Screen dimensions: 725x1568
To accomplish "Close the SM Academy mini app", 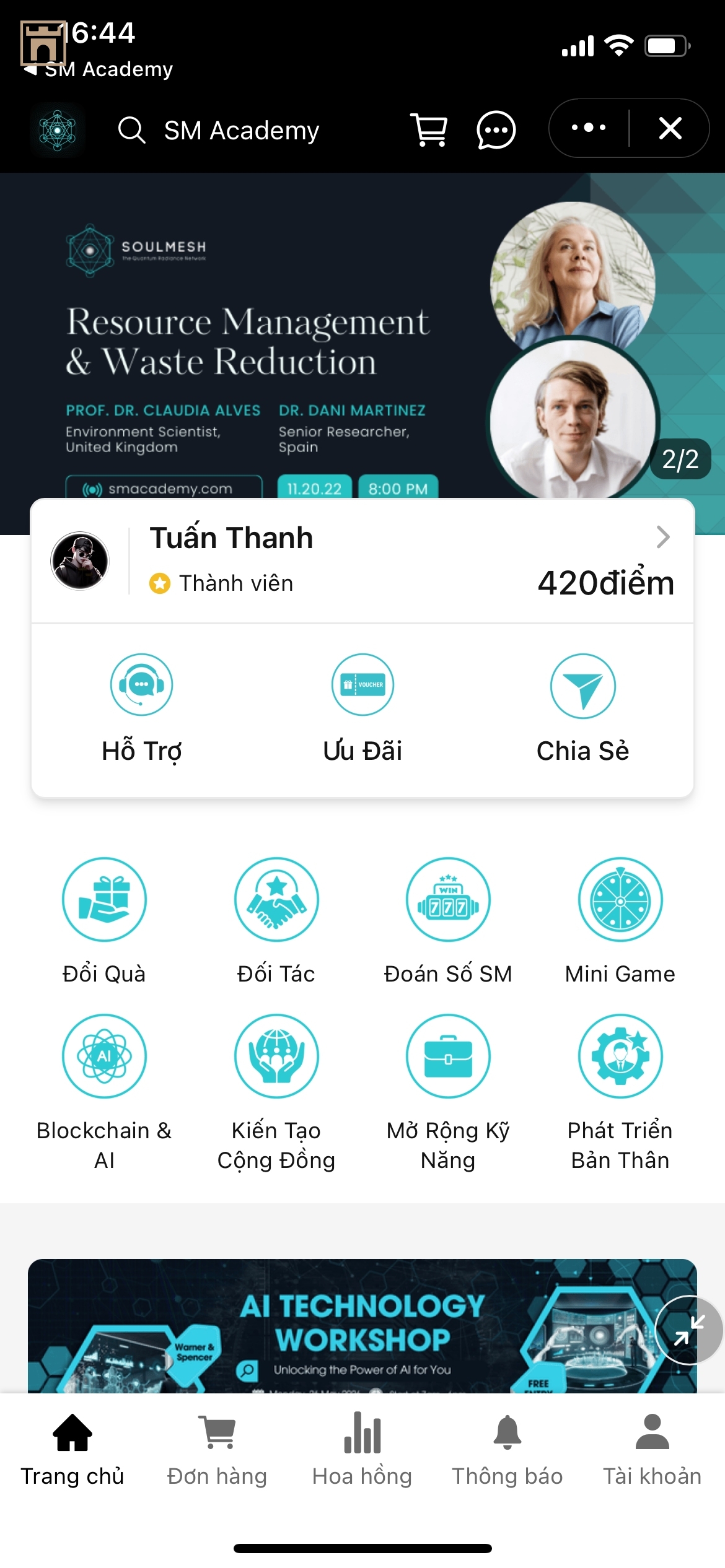I will point(670,128).
